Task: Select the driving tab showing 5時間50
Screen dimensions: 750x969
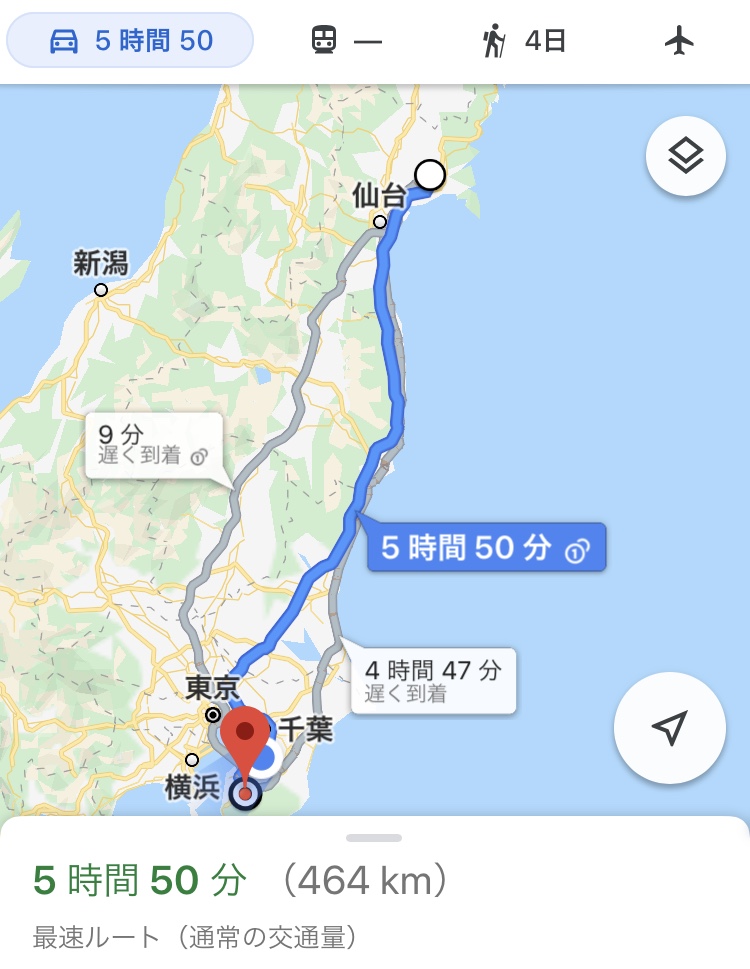Action: 130,41
